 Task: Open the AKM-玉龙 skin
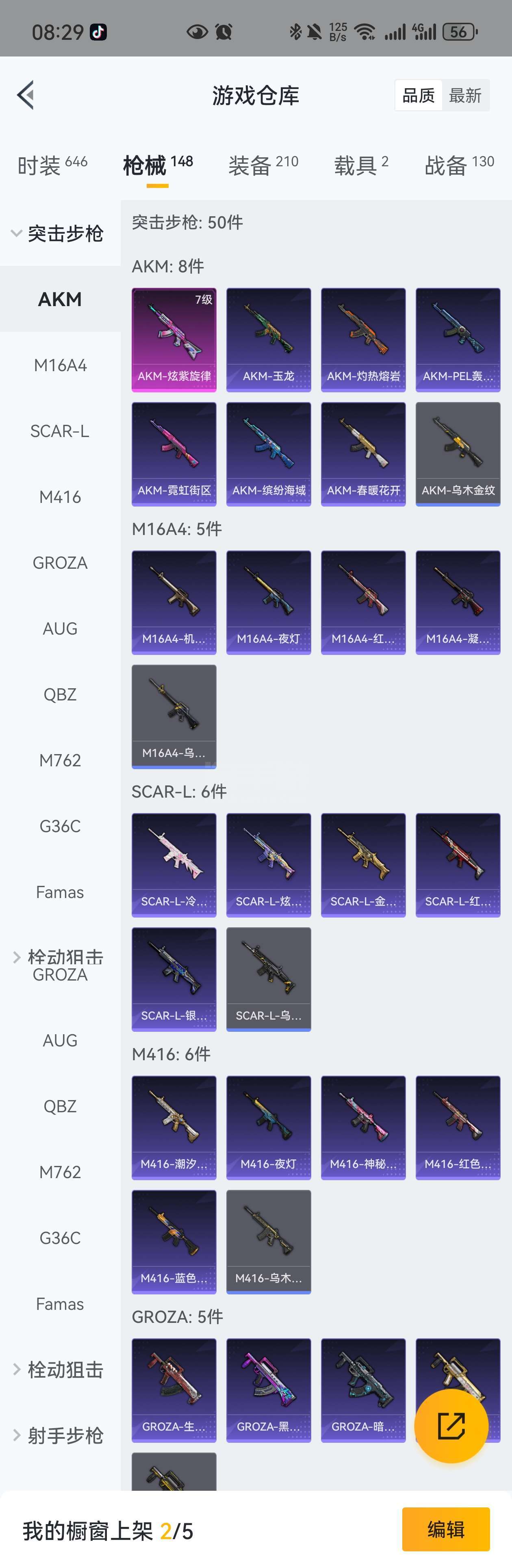pyautogui.click(x=268, y=339)
